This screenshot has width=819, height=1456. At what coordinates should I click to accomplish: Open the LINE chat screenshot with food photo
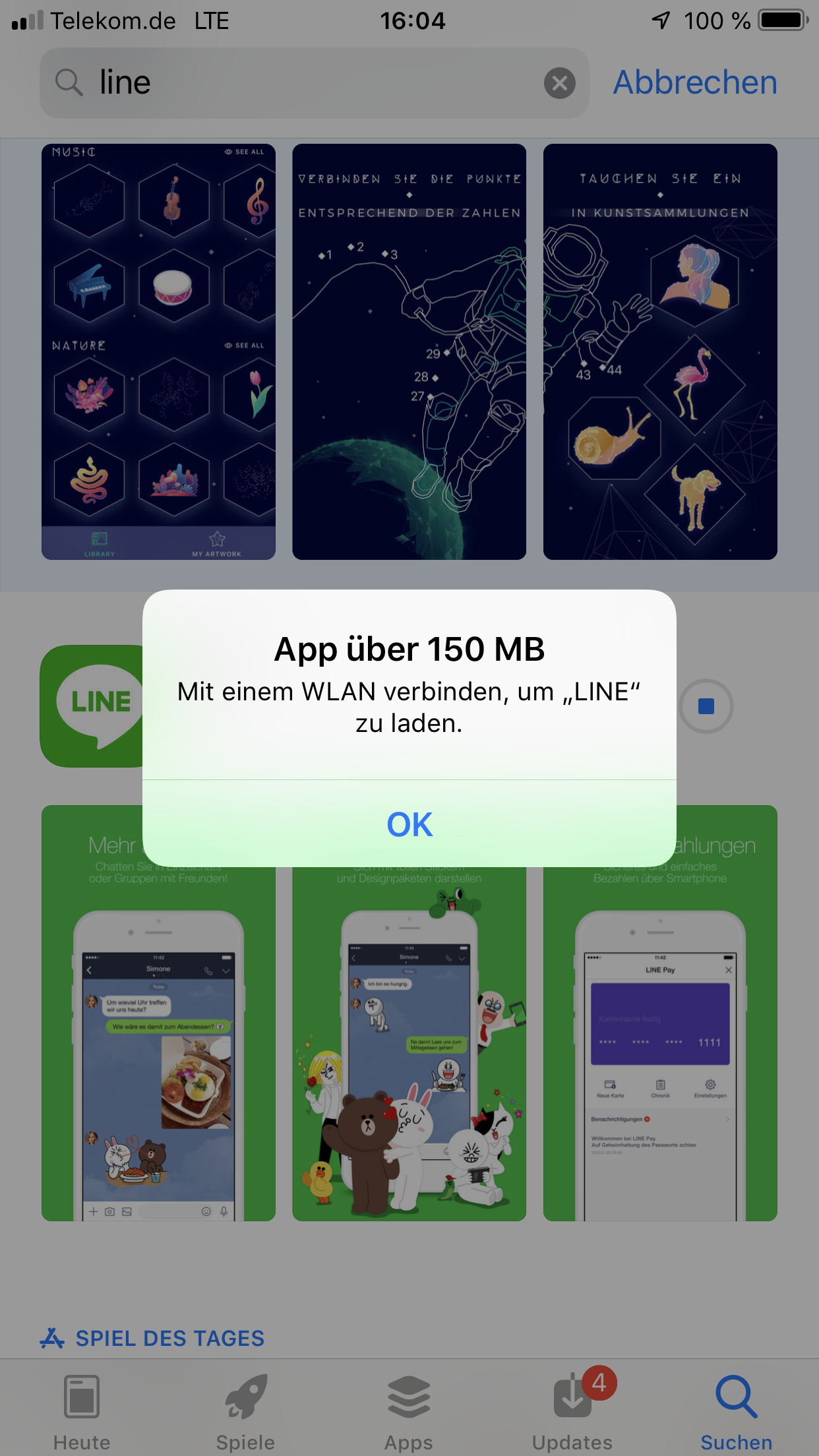[158, 1055]
